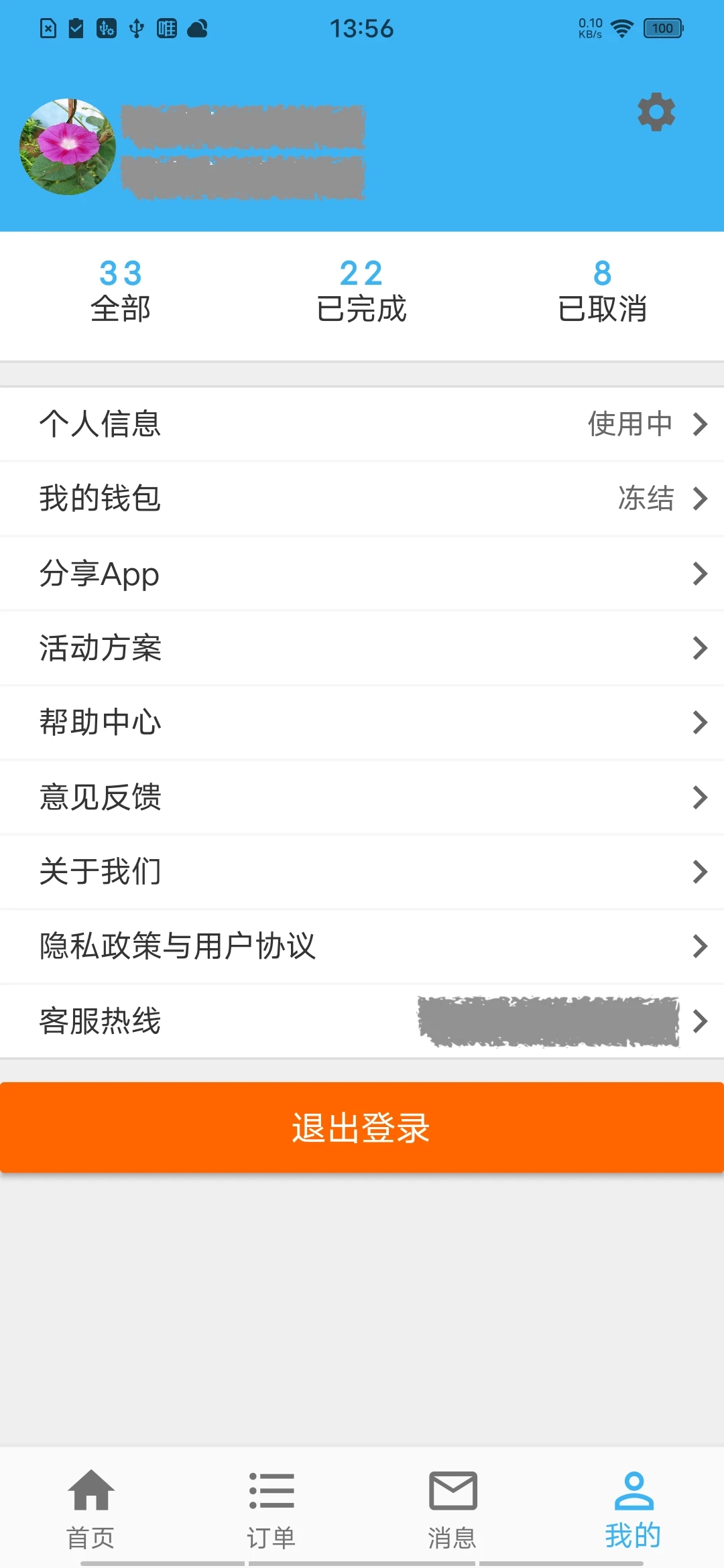Expand the 我的钱包 wallet row chevron

pyautogui.click(x=700, y=499)
